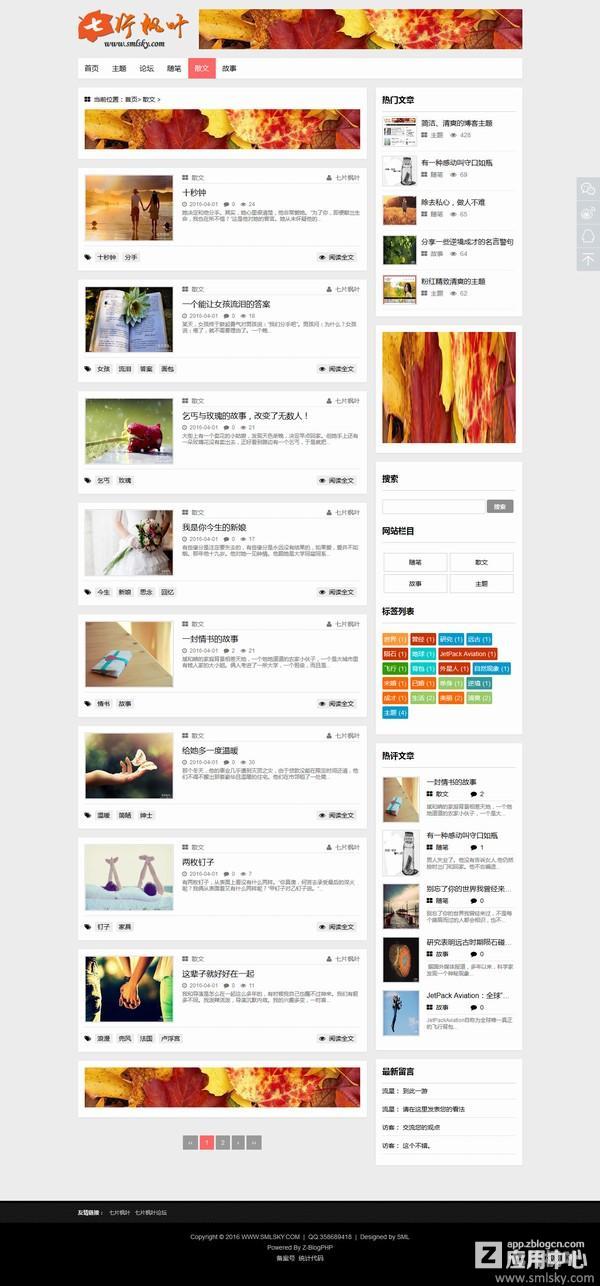Screen dimensions: 600x1286
Task: Select the 主题 (4) tag in 标签列表
Action: click(x=395, y=713)
